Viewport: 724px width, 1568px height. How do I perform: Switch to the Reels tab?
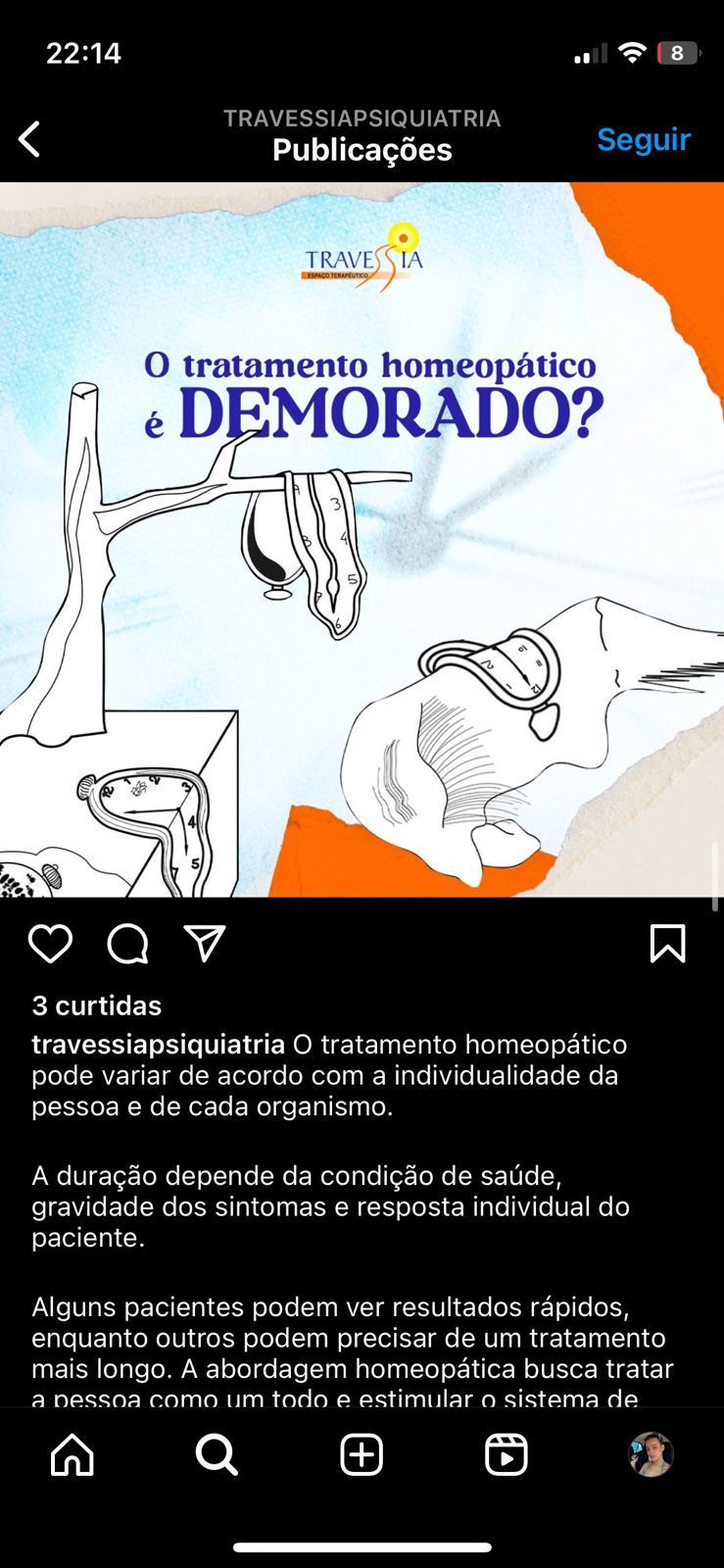(506, 1454)
